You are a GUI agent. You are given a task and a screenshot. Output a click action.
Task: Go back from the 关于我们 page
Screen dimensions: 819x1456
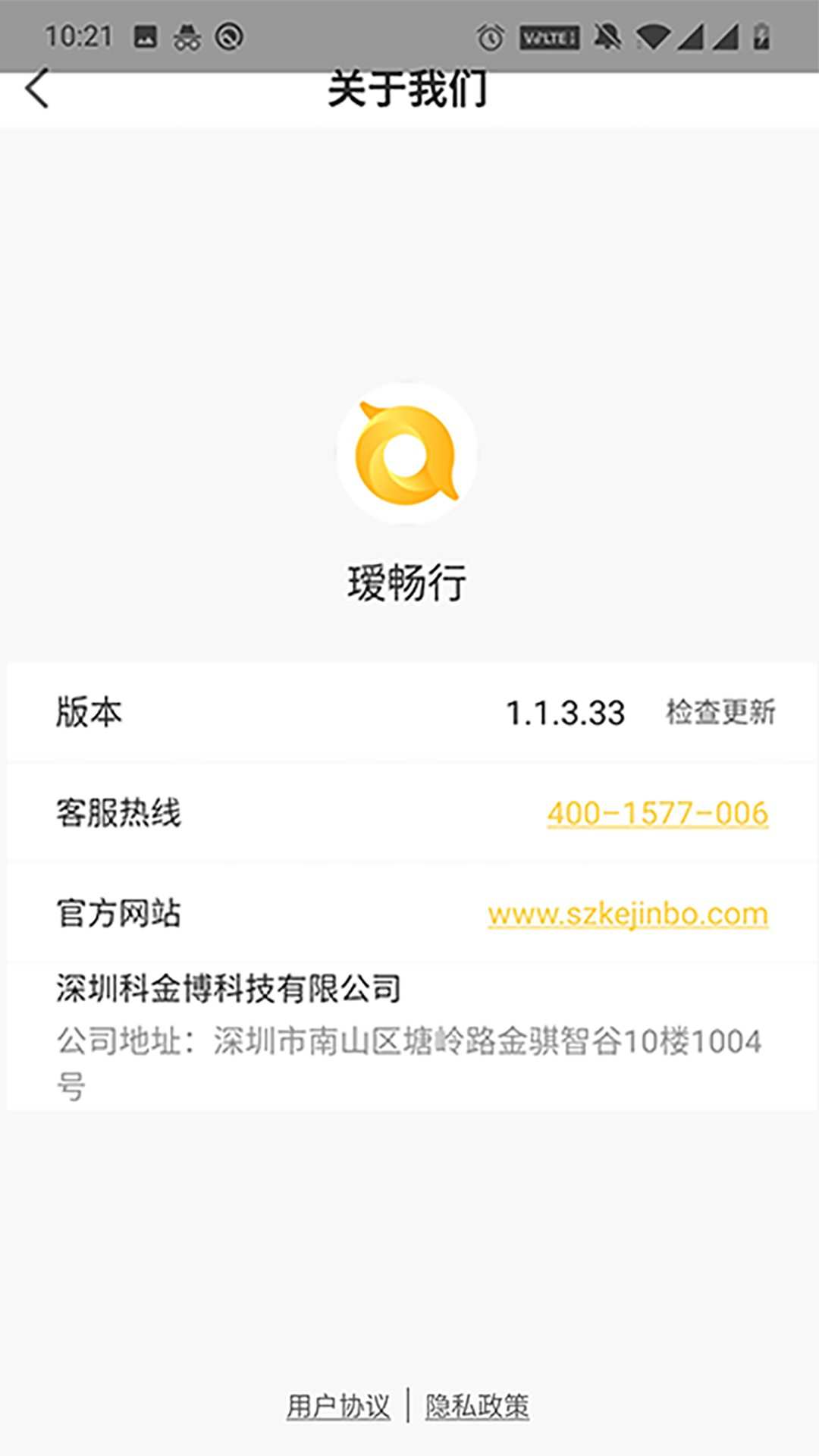click(37, 89)
